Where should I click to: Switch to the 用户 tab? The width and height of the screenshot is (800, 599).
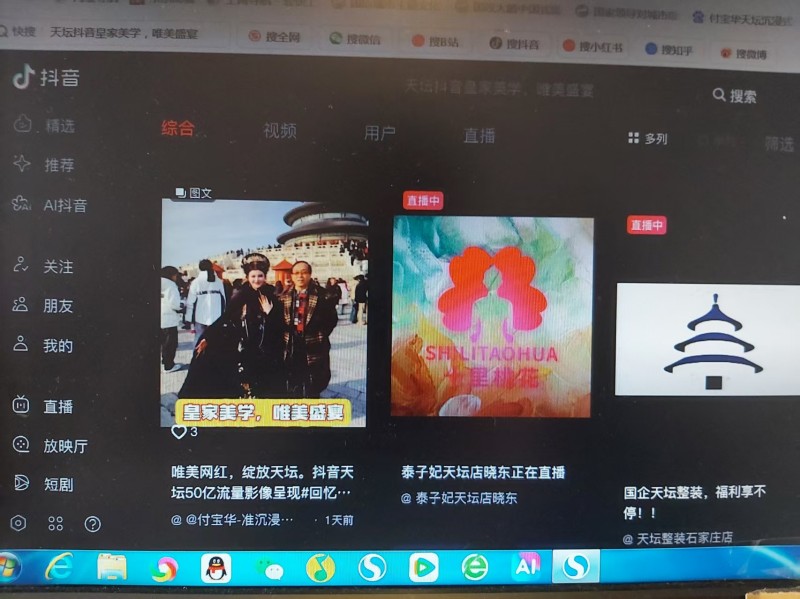379,133
